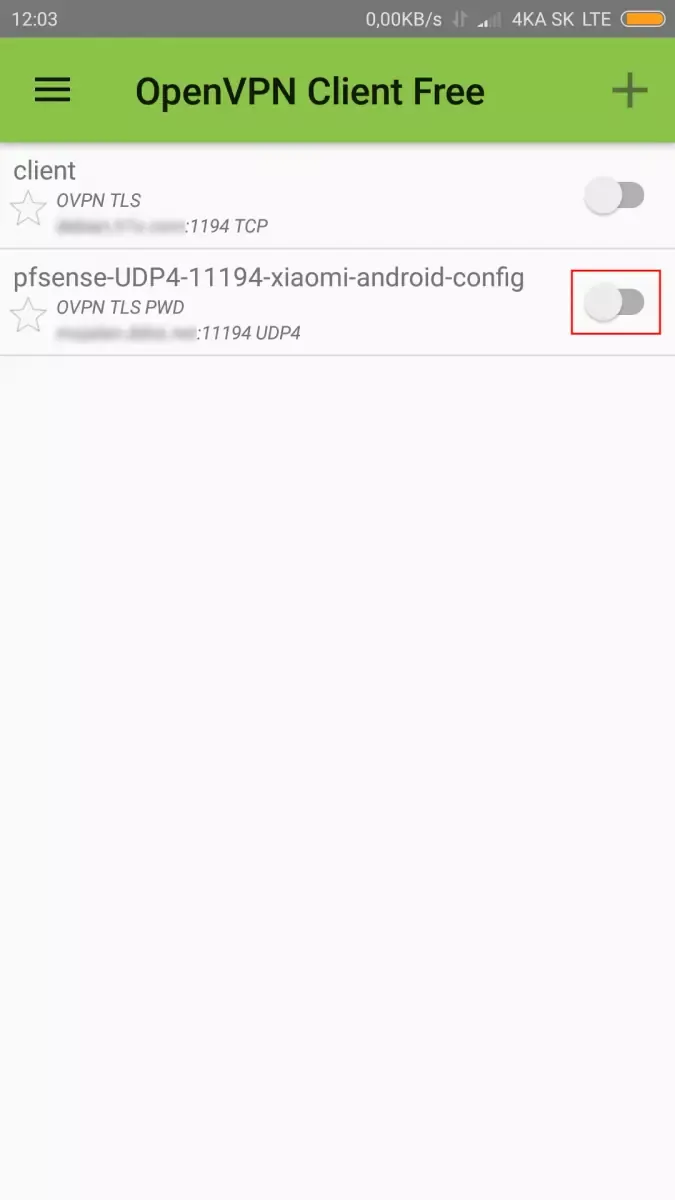The image size is (675, 1200).
Task: Open the hamburger drawer menu
Action: (52, 91)
